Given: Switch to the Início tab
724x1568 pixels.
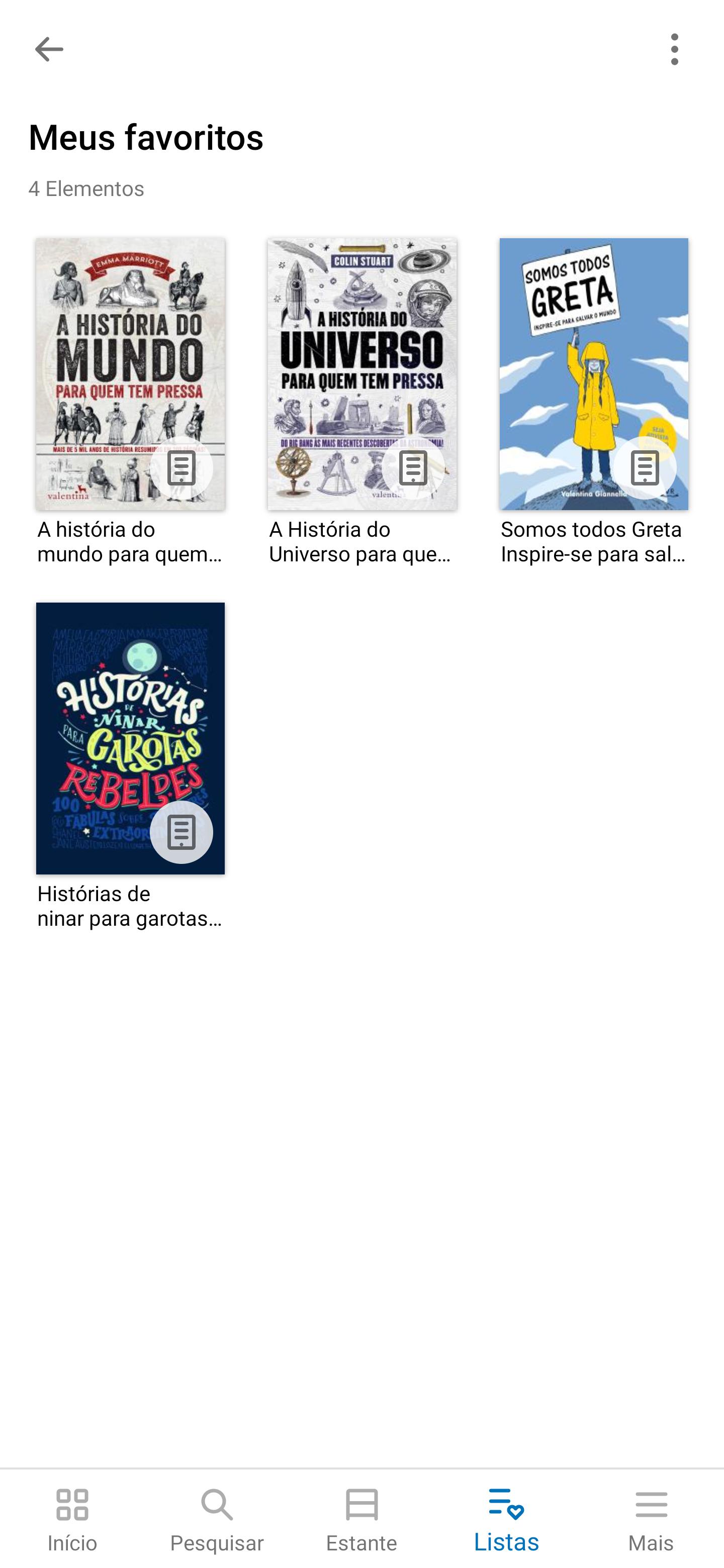Looking at the screenshot, I should pyautogui.click(x=72, y=1519).
